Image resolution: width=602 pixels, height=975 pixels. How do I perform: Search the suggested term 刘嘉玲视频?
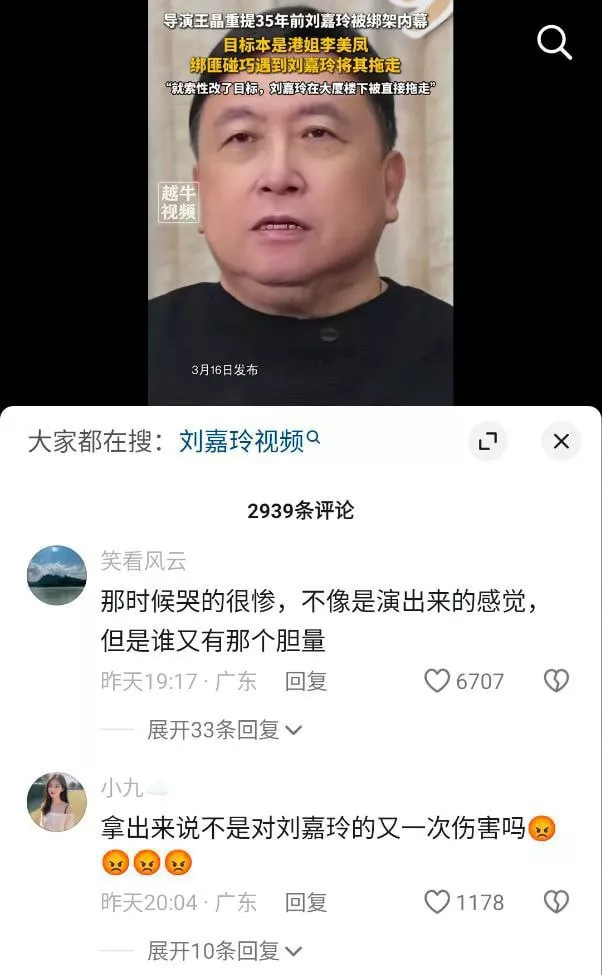pyautogui.click(x=249, y=441)
